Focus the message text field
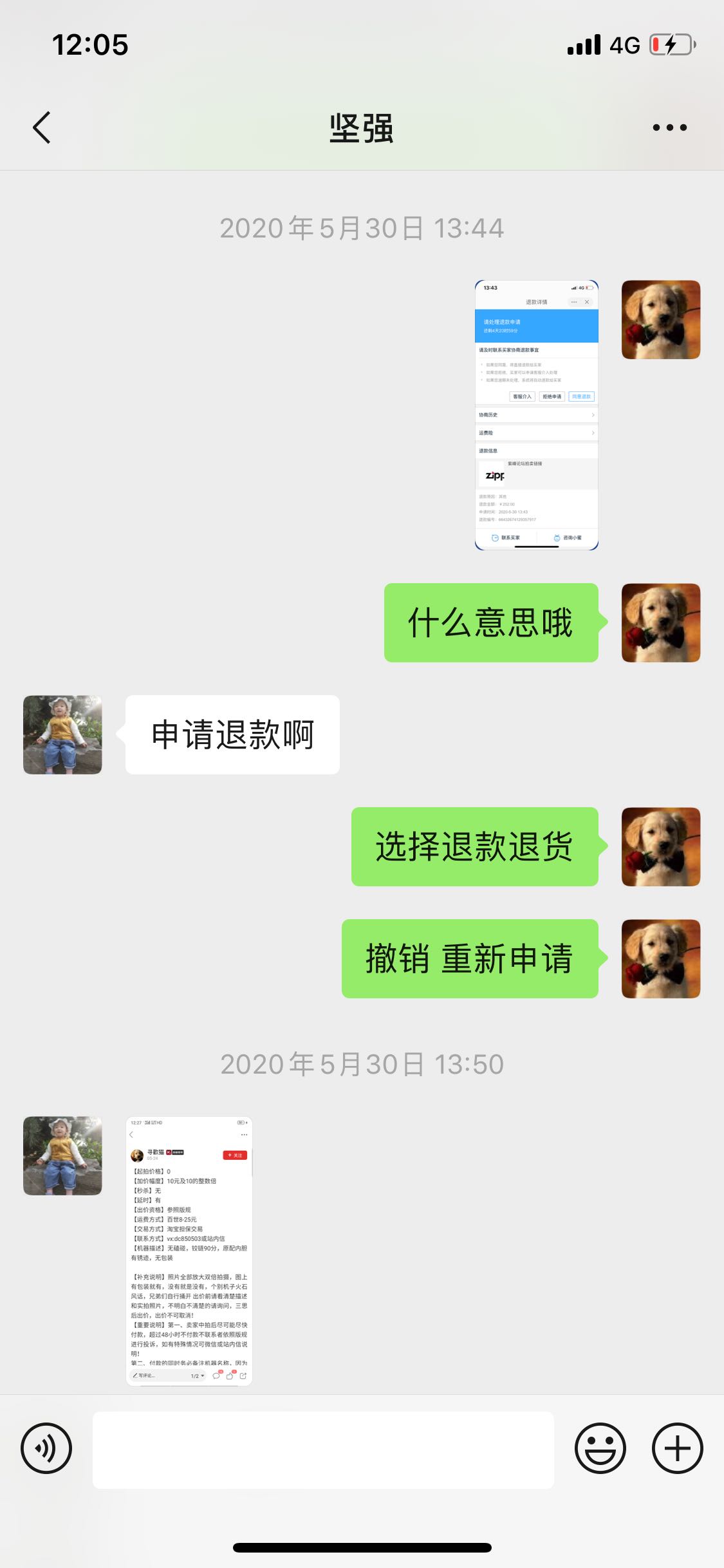This screenshot has height=1568, width=724. [323, 1450]
